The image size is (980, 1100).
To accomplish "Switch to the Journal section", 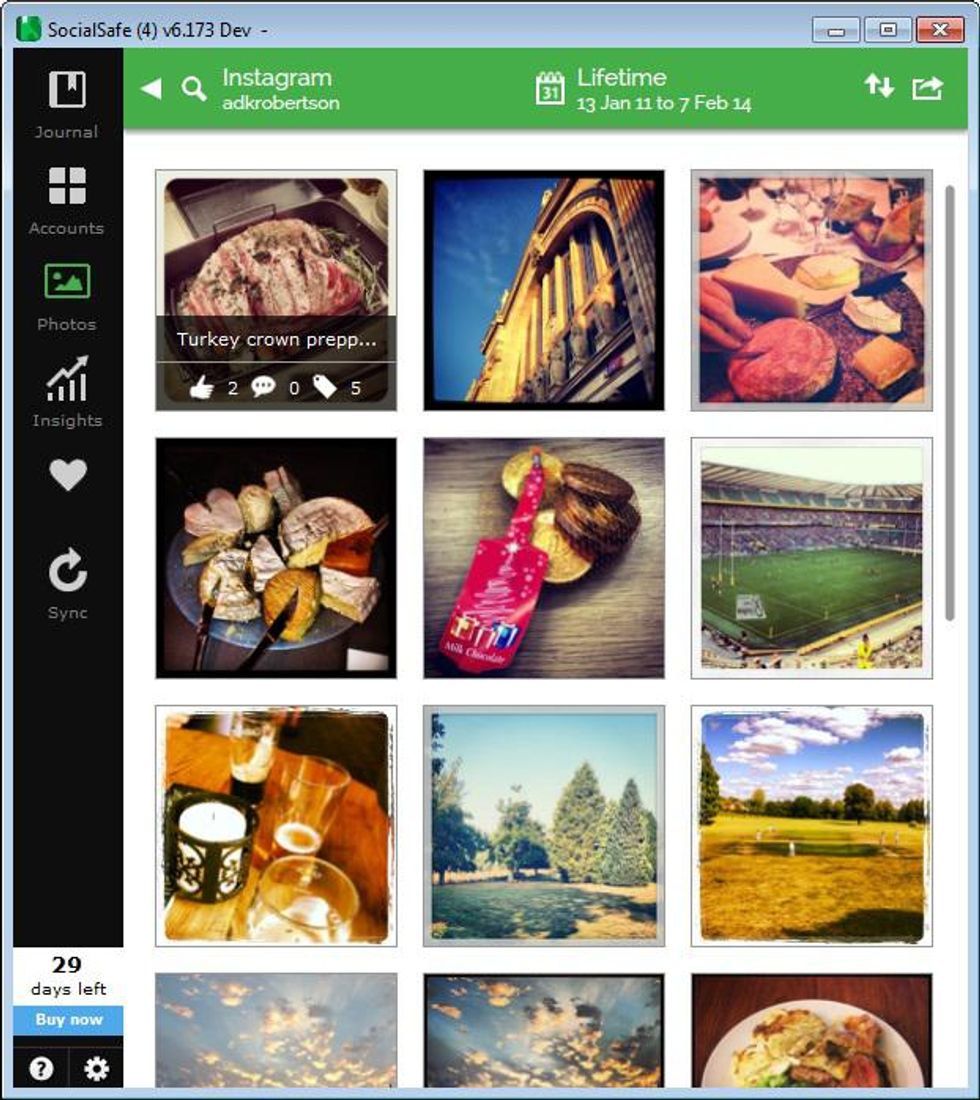I will 67,104.
